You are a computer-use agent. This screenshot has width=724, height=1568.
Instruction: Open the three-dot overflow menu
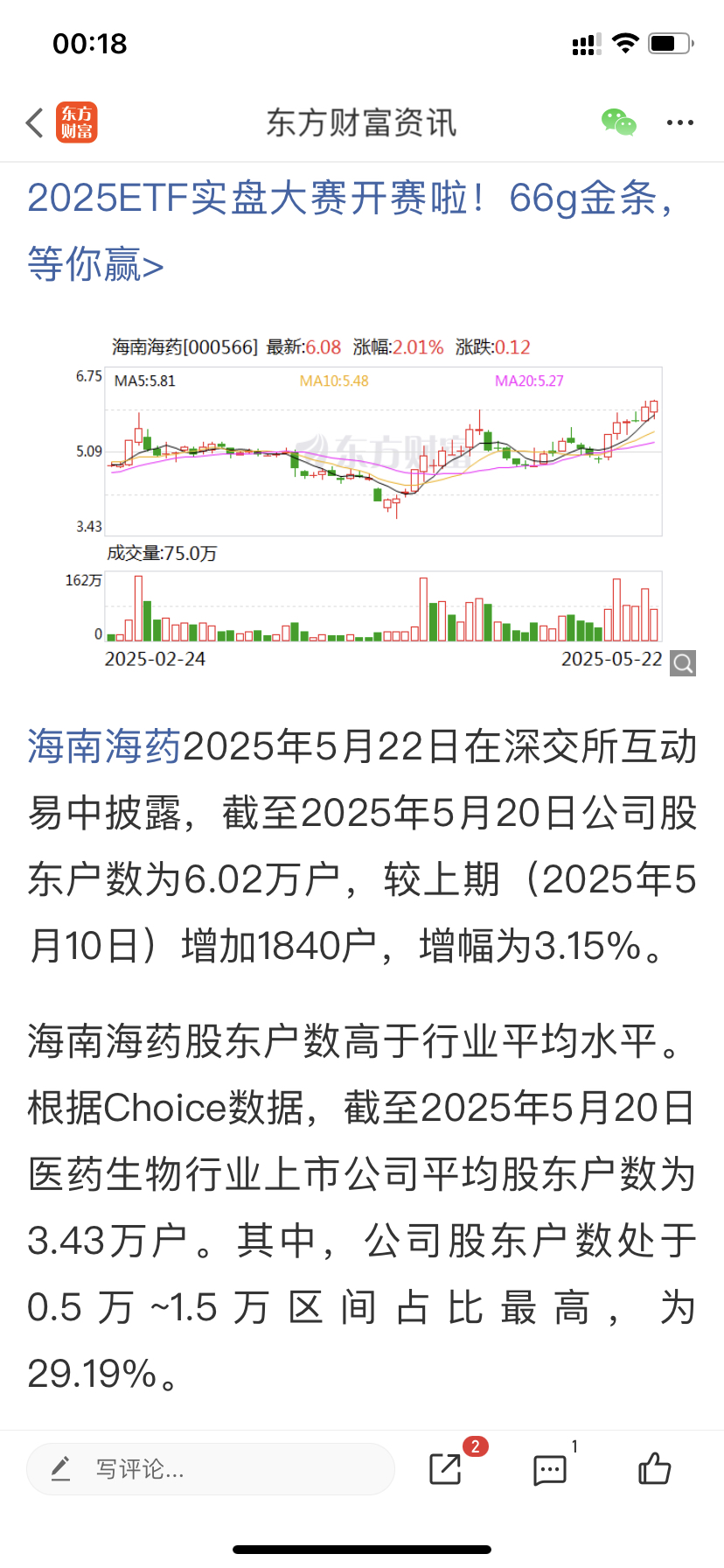pyautogui.click(x=679, y=123)
